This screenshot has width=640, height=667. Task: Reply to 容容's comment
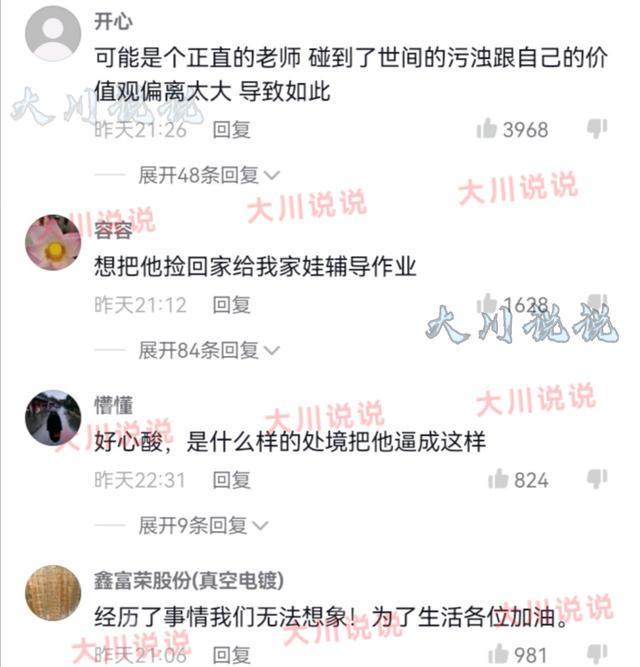[232, 305]
